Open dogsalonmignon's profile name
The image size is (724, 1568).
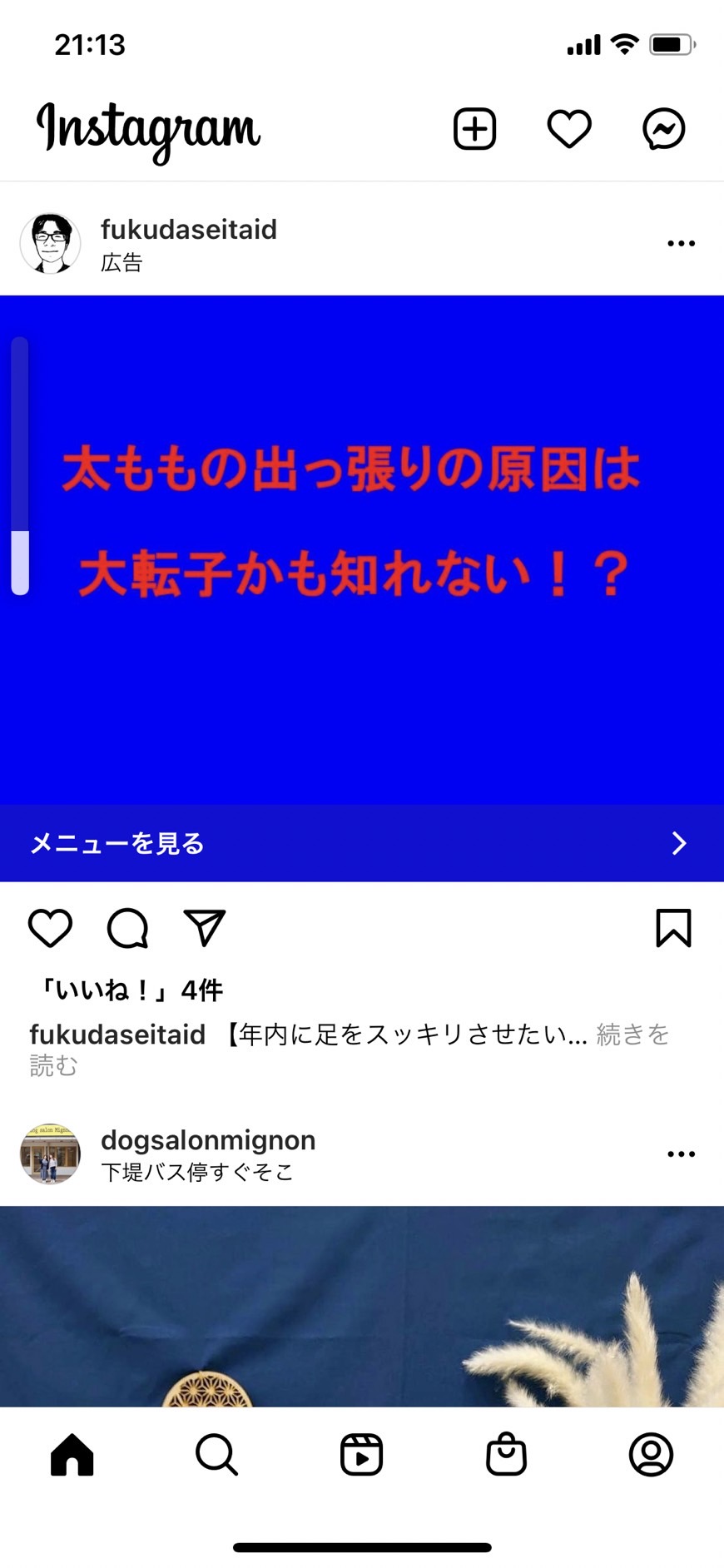(208, 1139)
